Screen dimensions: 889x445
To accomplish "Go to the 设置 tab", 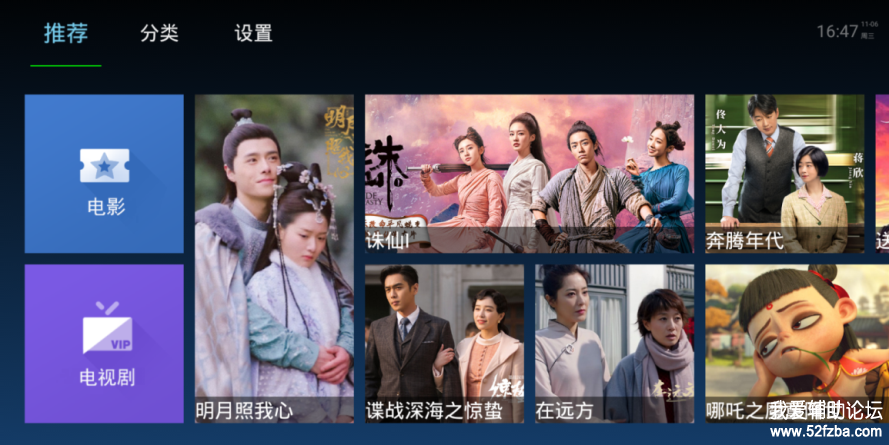I will [x=253, y=33].
